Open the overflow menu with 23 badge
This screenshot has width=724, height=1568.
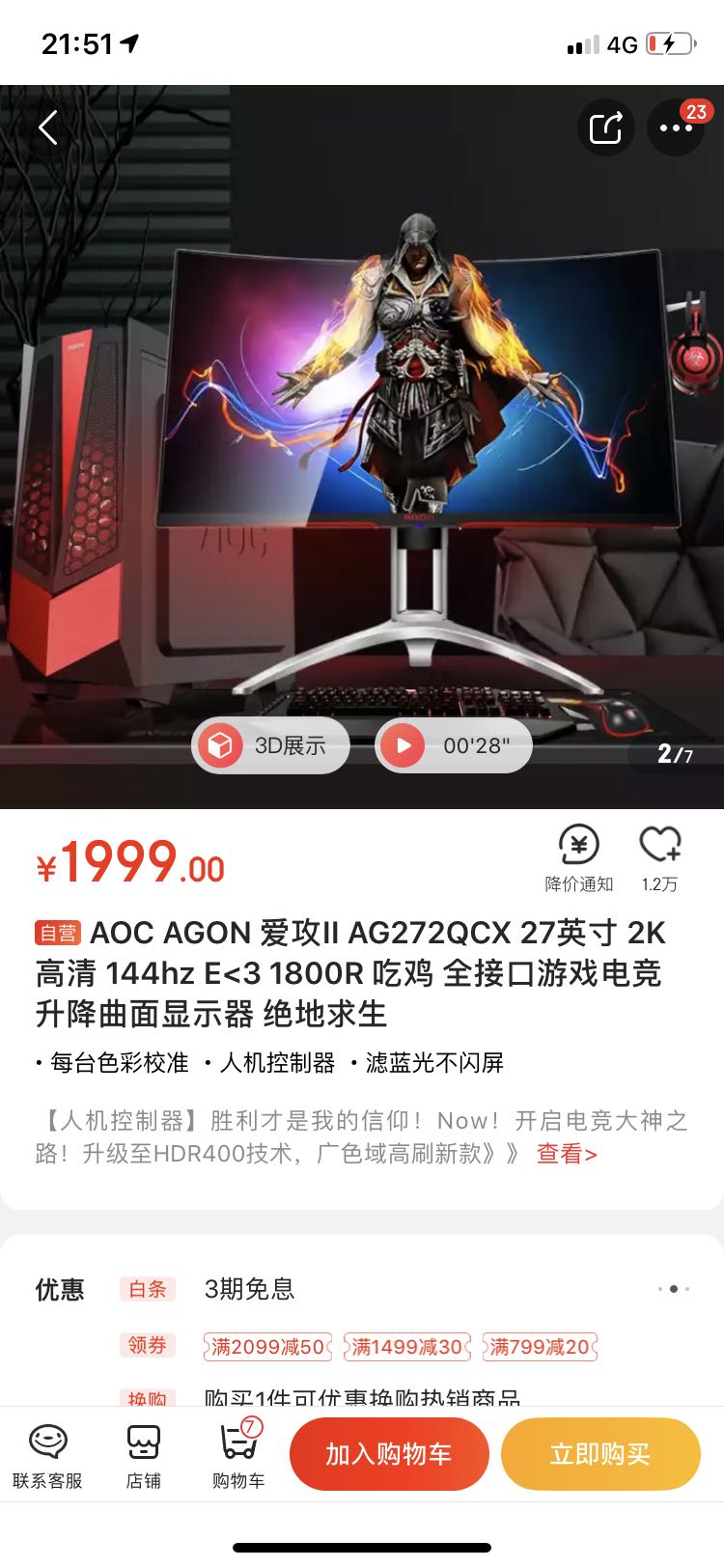click(x=675, y=127)
